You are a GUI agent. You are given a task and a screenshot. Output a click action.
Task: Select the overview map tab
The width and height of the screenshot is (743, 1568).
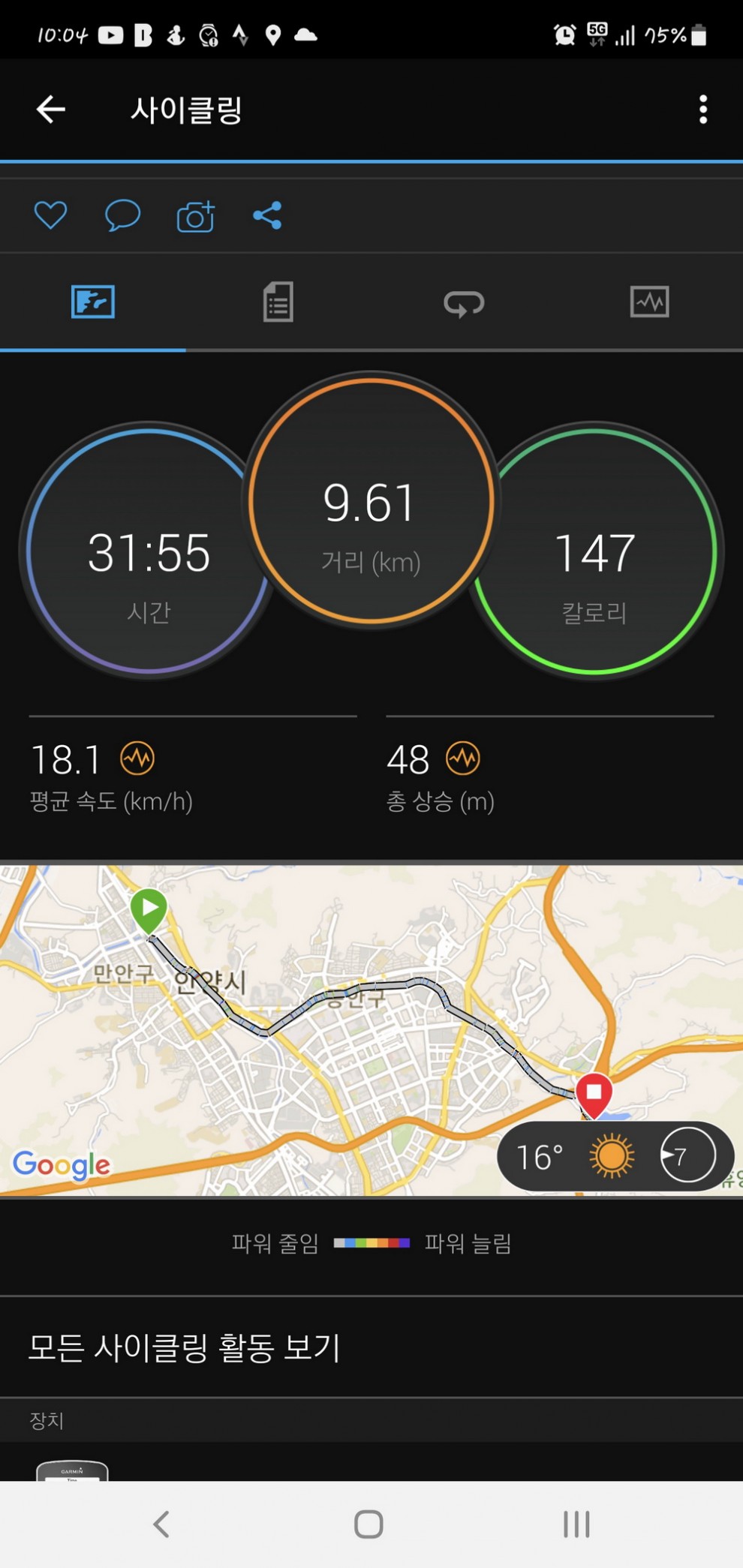pos(93,302)
